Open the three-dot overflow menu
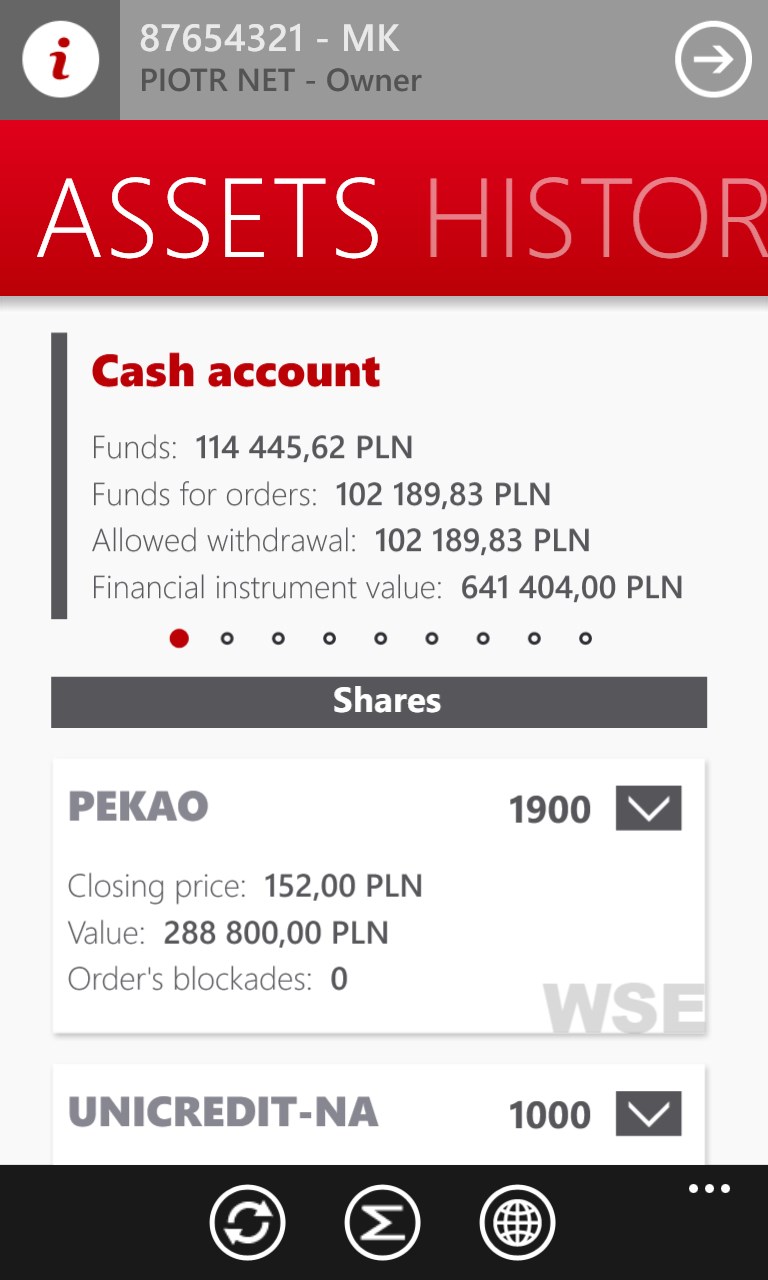 pyautogui.click(x=709, y=1189)
